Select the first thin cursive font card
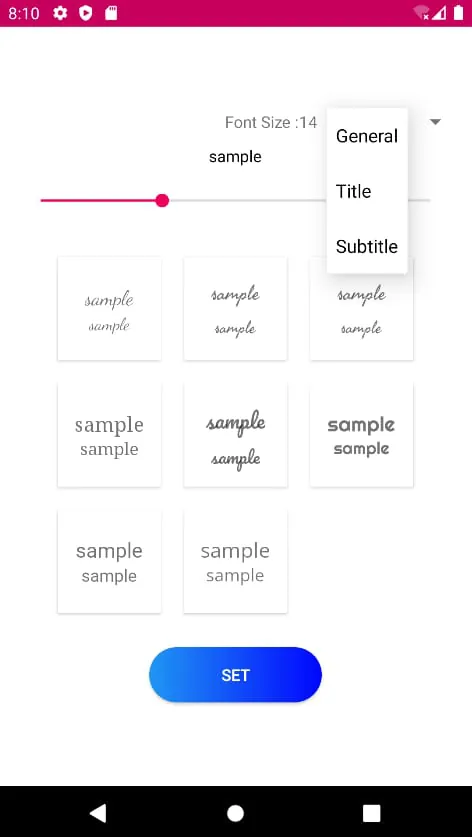 tap(109, 309)
